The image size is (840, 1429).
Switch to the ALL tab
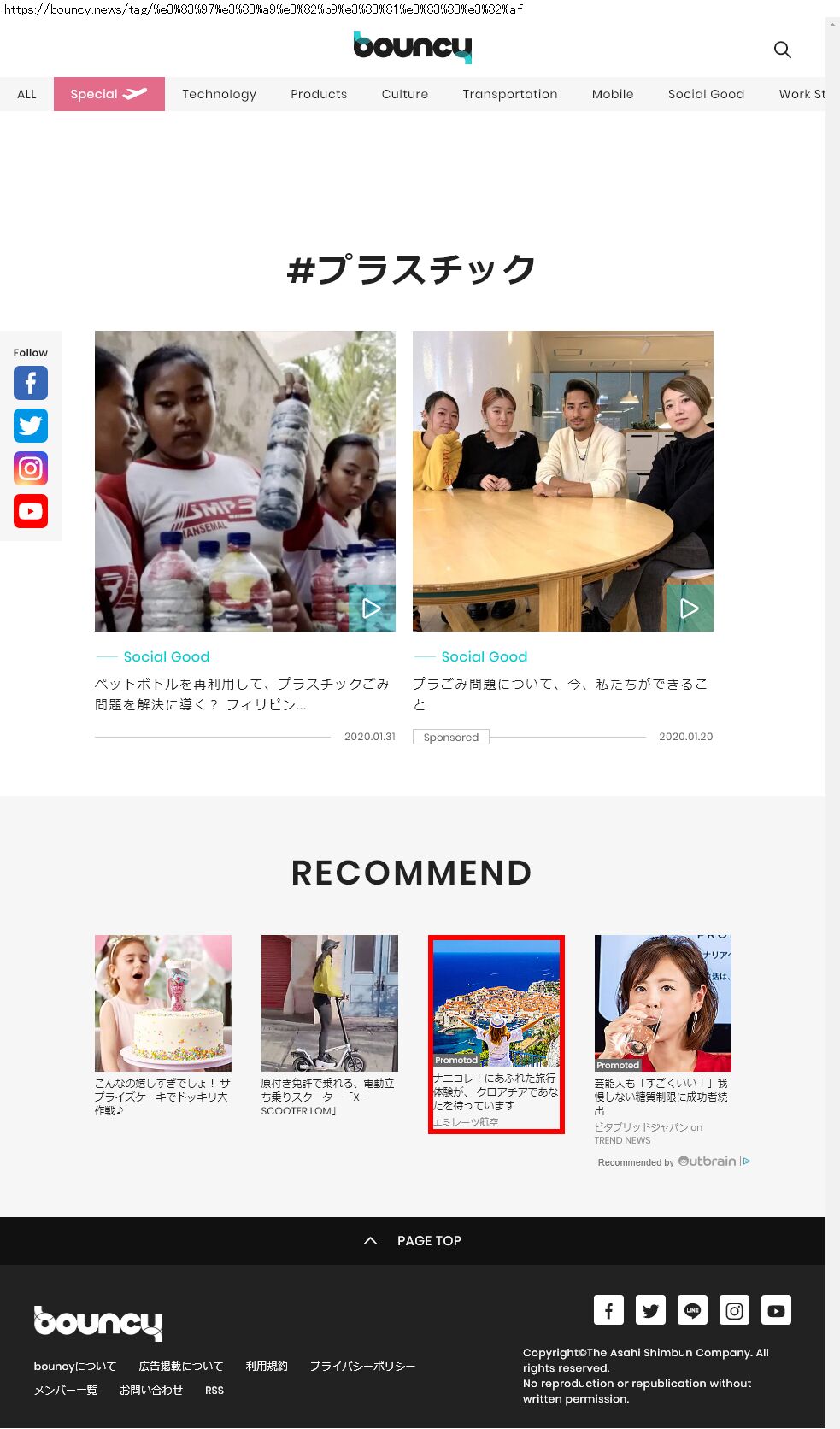[26, 94]
